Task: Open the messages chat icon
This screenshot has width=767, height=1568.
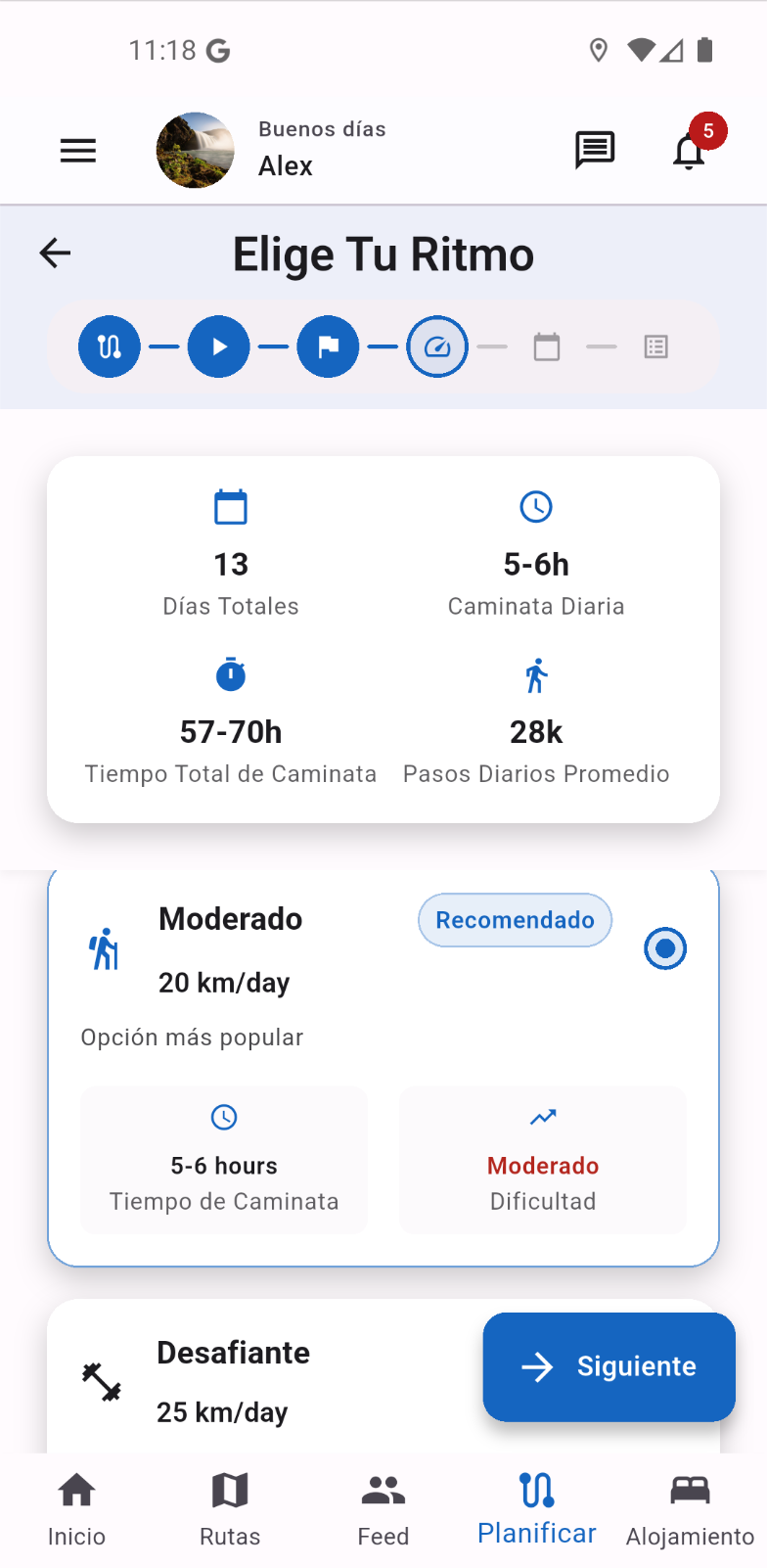Action: [594, 151]
